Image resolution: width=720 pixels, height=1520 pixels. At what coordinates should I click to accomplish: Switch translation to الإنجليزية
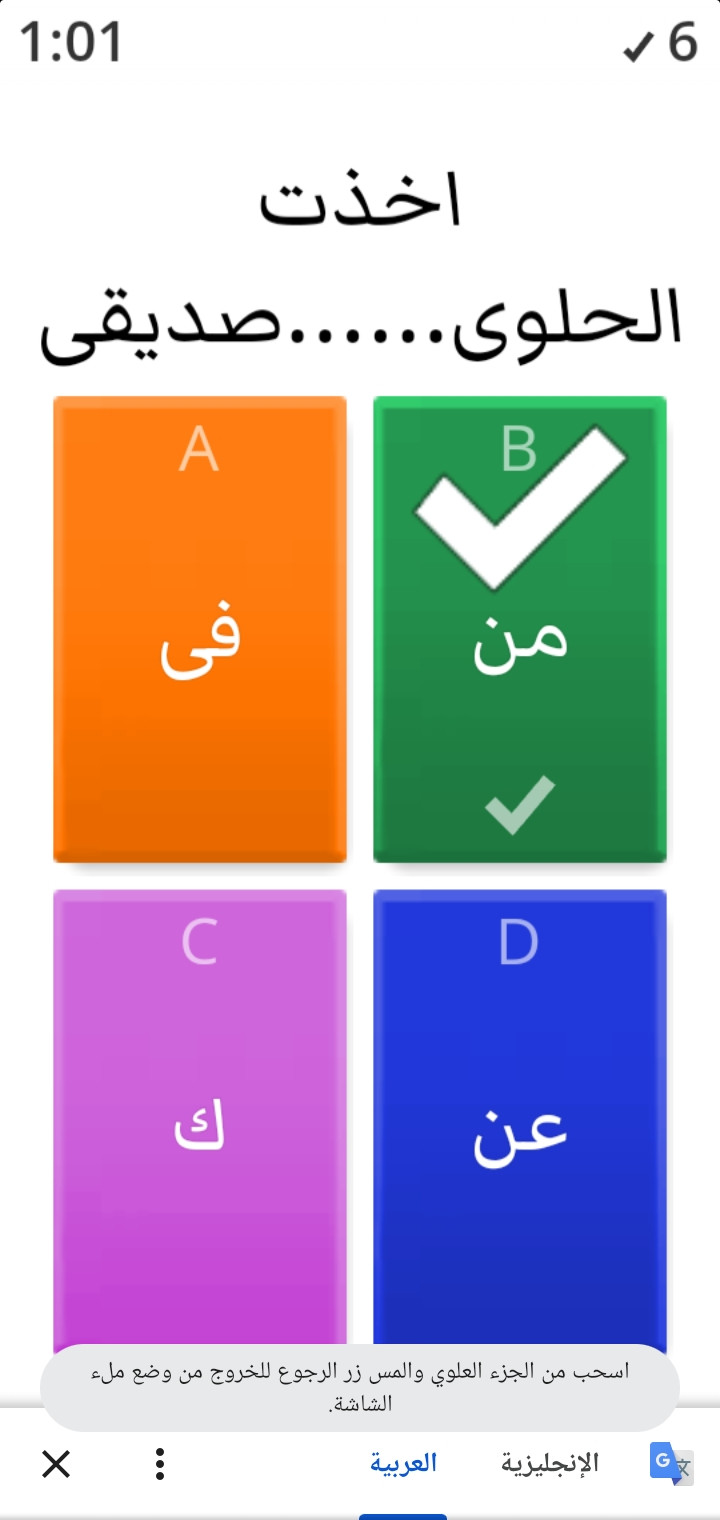[x=550, y=1463]
